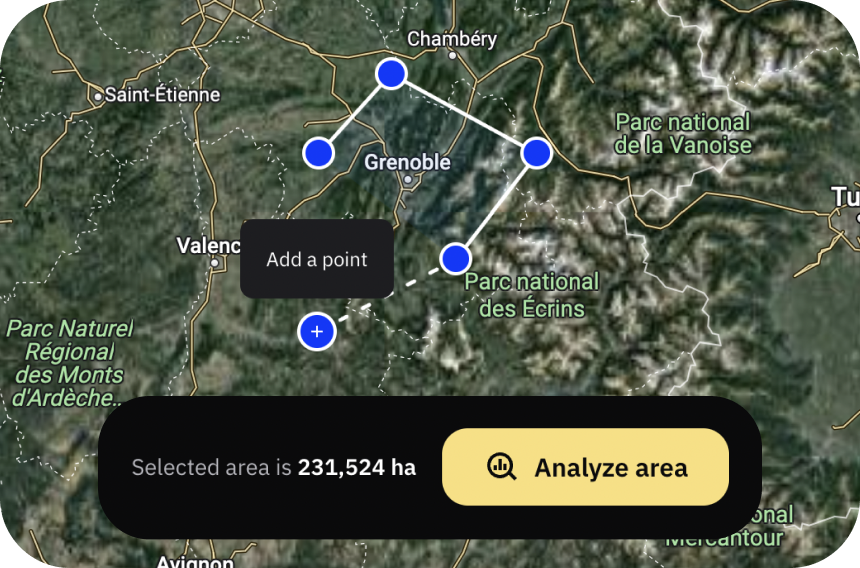This screenshot has width=860, height=568.
Task: Select the polygon point below Chambéry
Action: coord(391,73)
